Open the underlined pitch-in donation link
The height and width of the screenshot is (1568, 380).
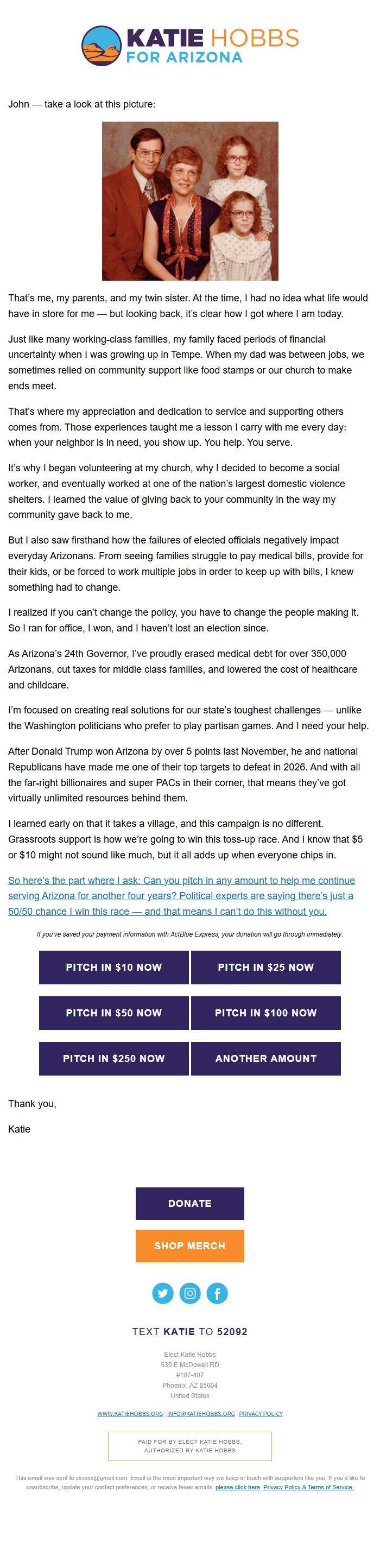click(181, 896)
